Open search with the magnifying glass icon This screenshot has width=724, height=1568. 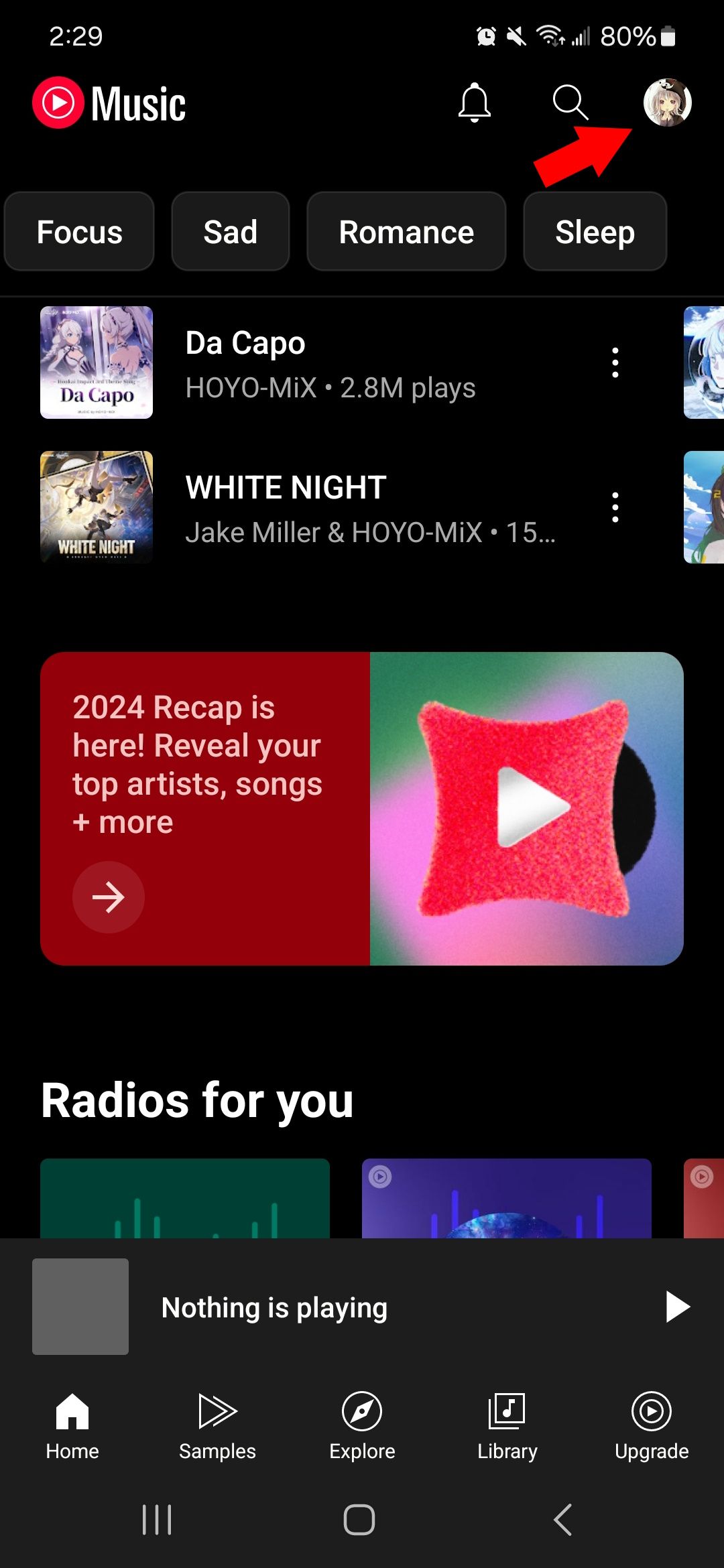569,103
